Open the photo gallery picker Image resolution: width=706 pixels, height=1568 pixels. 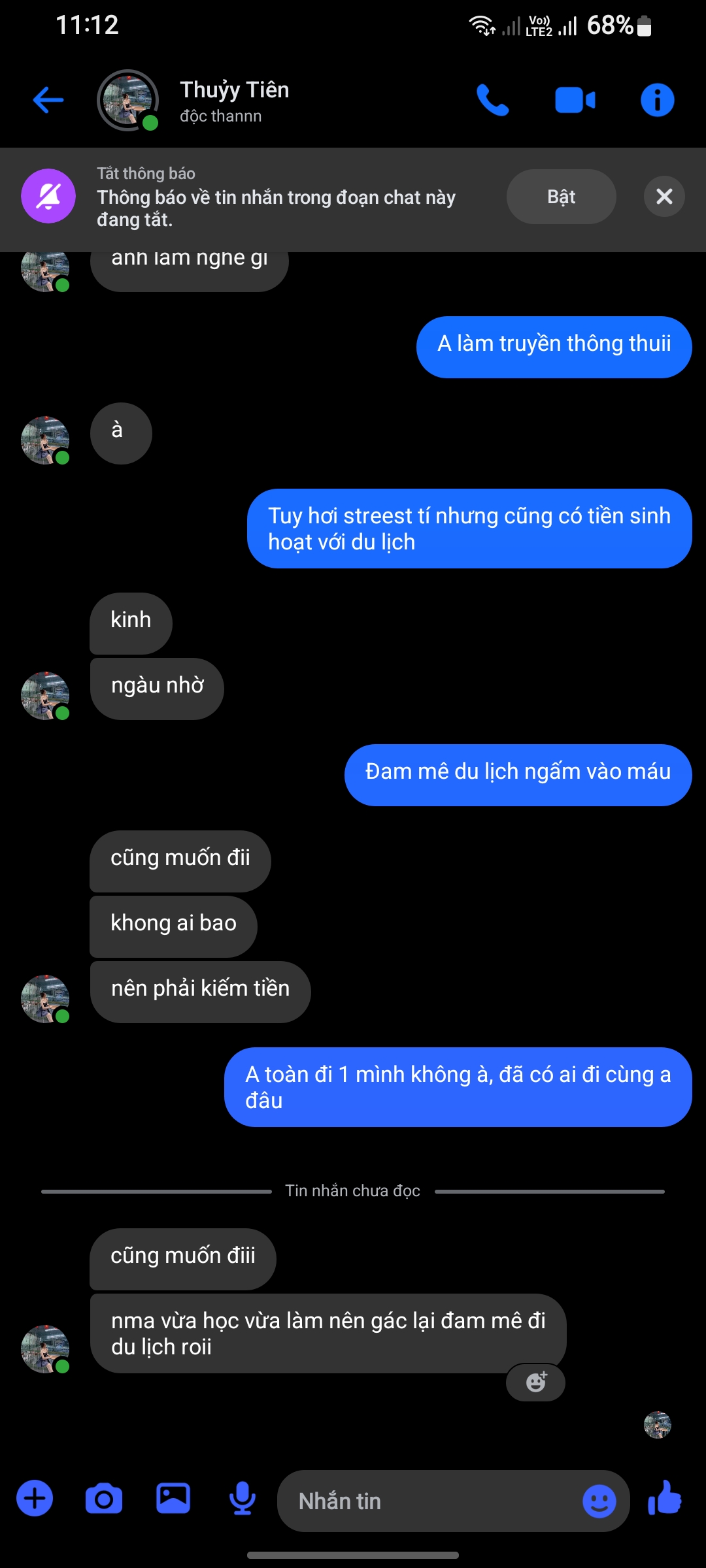[173, 1498]
